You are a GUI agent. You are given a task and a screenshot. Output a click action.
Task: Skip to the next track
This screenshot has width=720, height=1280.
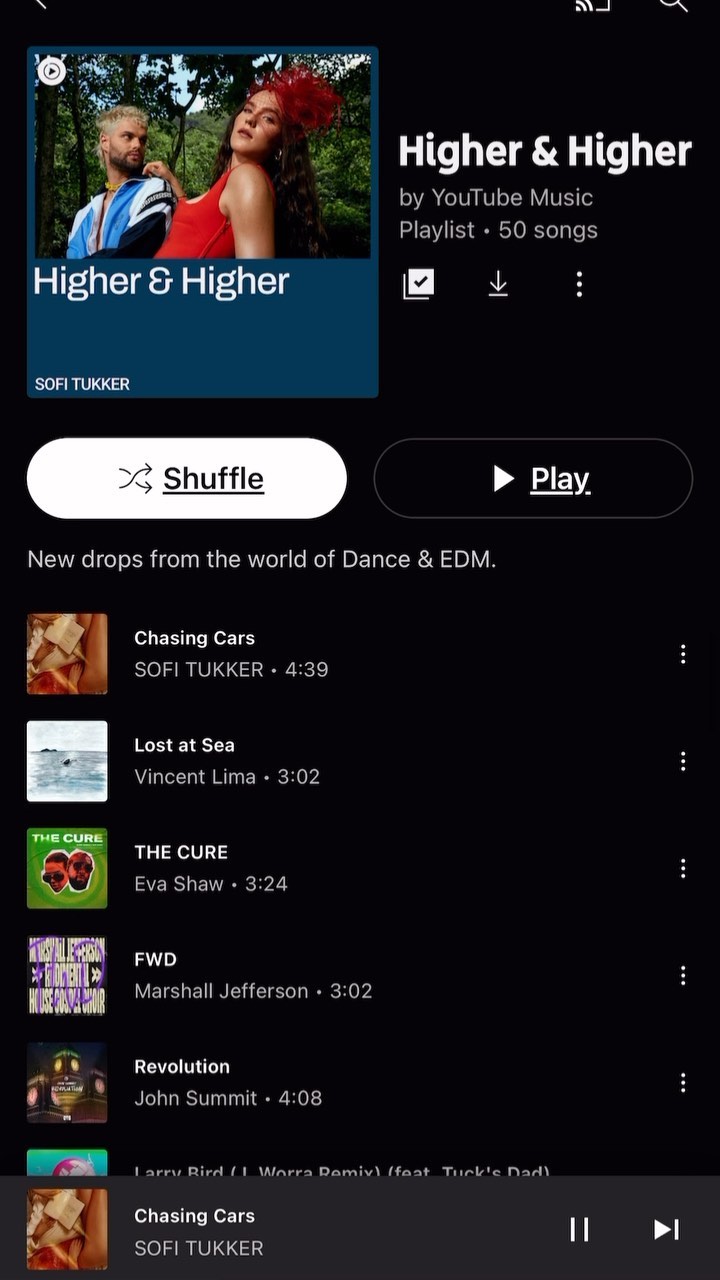(x=666, y=1230)
